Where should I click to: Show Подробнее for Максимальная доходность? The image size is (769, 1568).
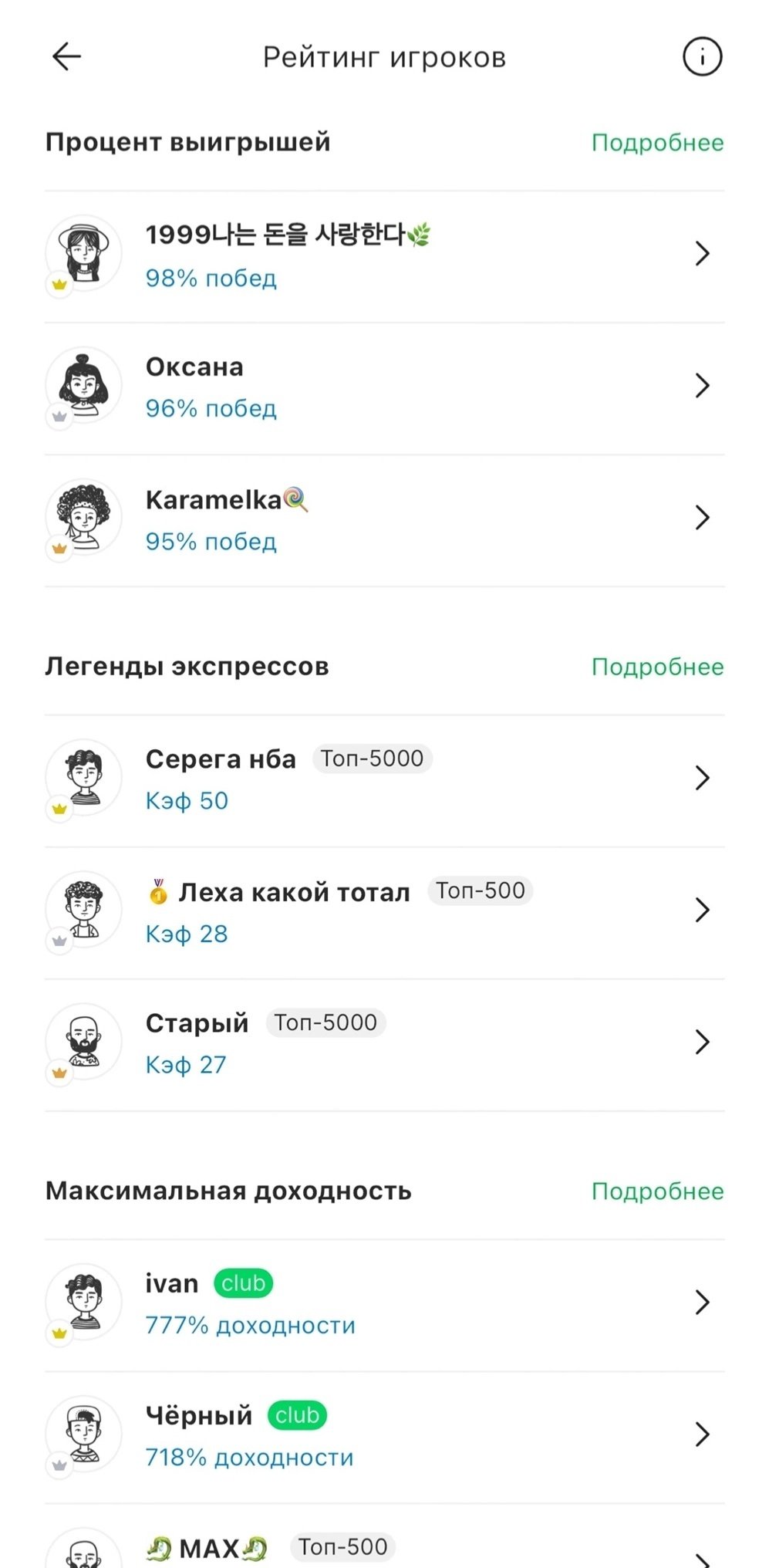pyautogui.click(x=656, y=1191)
